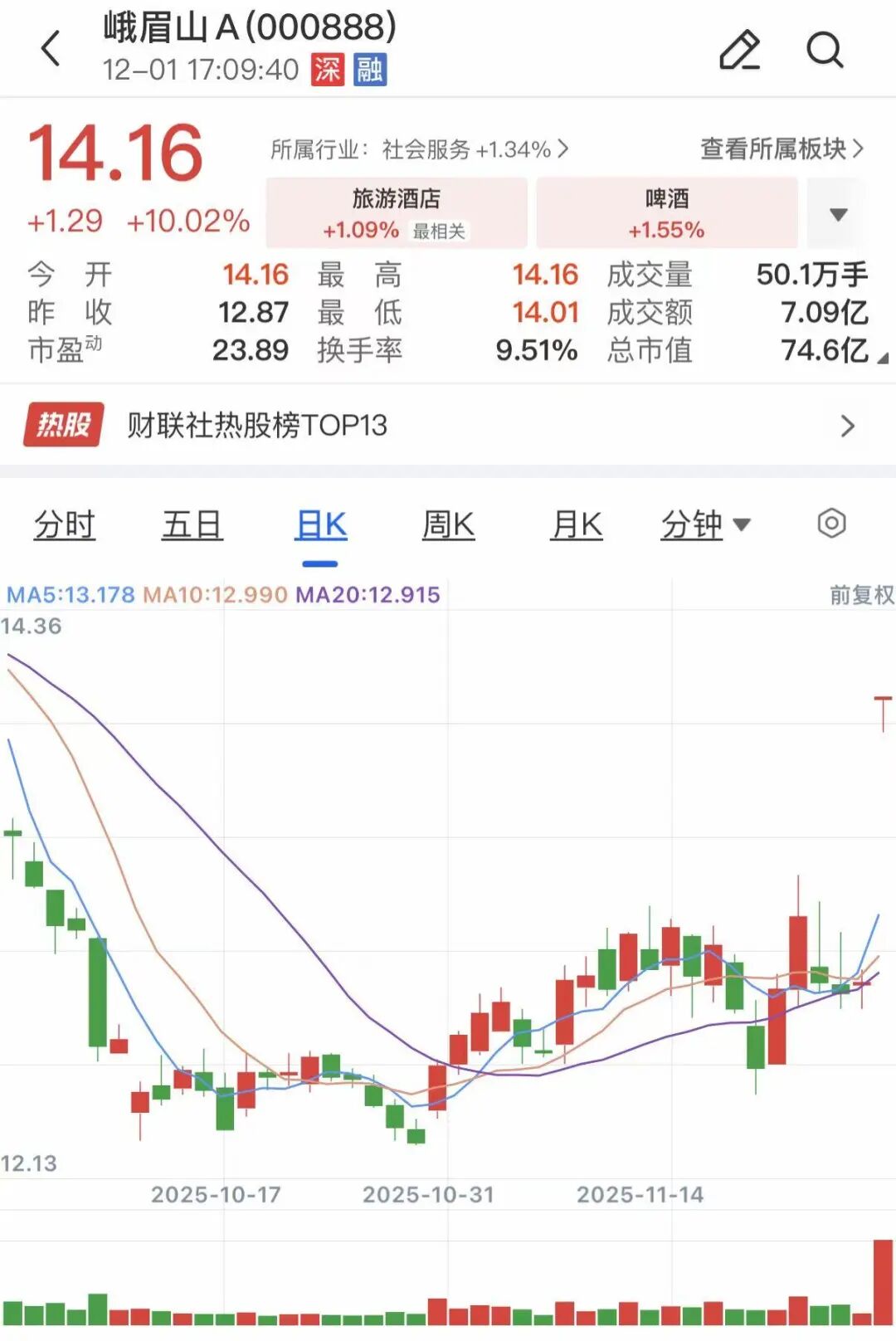
Task: Open the edit pencil icon
Action: click(x=741, y=50)
